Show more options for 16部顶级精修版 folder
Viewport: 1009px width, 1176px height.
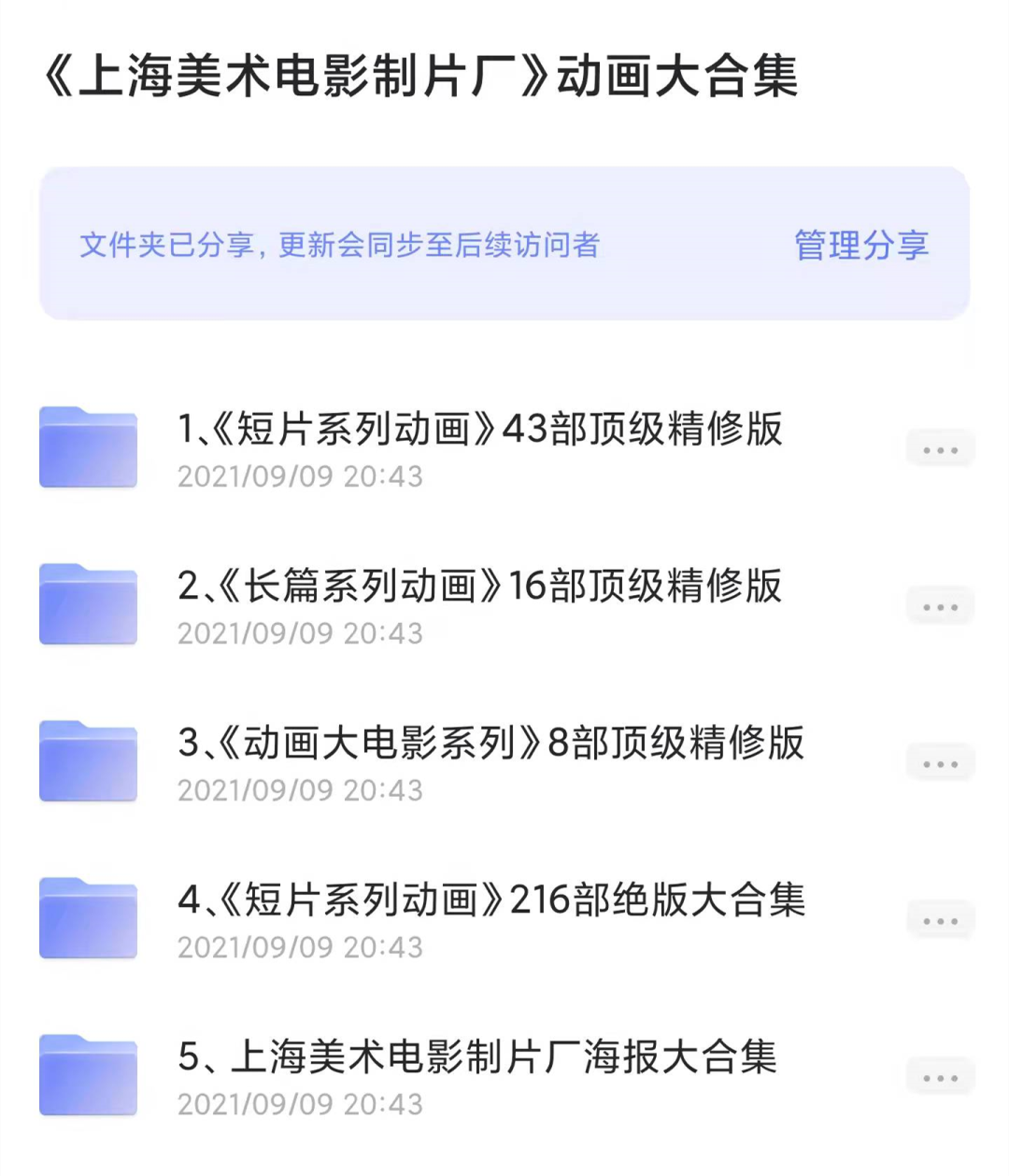coord(940,607)
